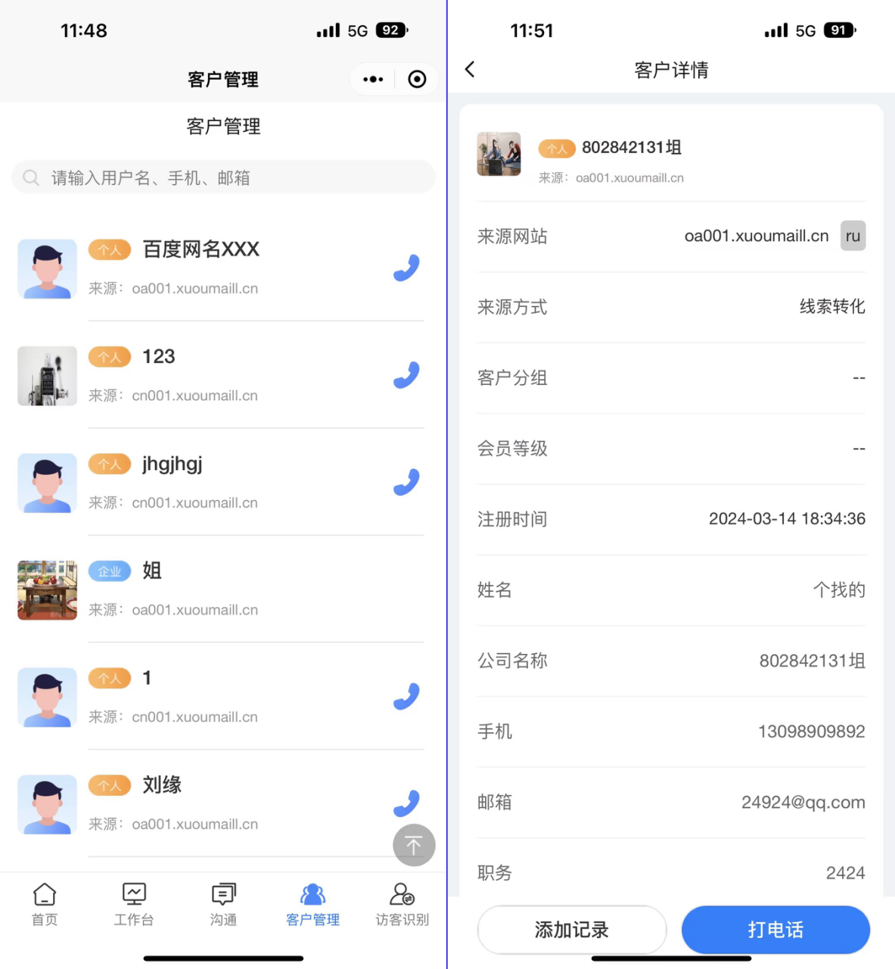This screenshot has width=895, height=969.
Task: Open the mini program more options menu
Action: 373,79
